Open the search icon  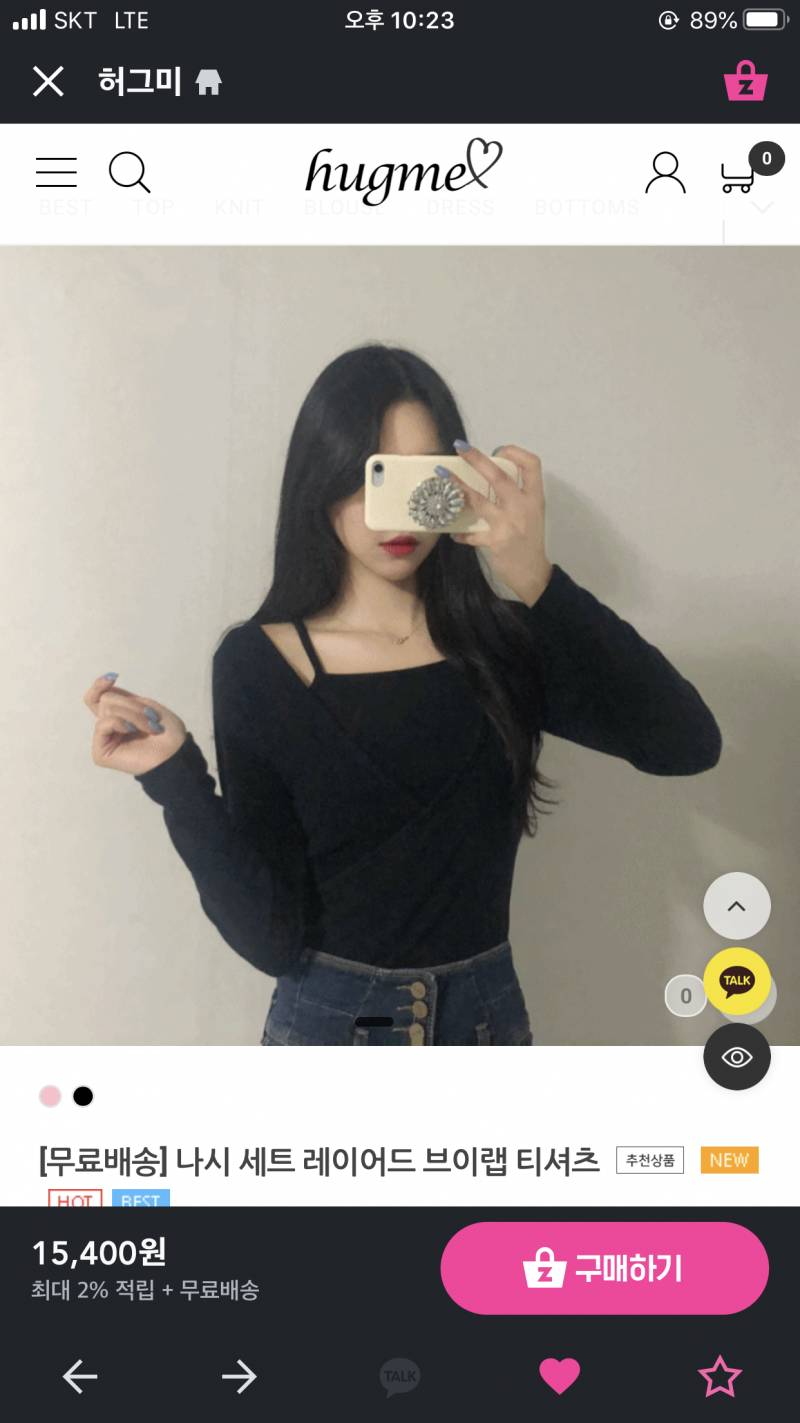(130, 173)
